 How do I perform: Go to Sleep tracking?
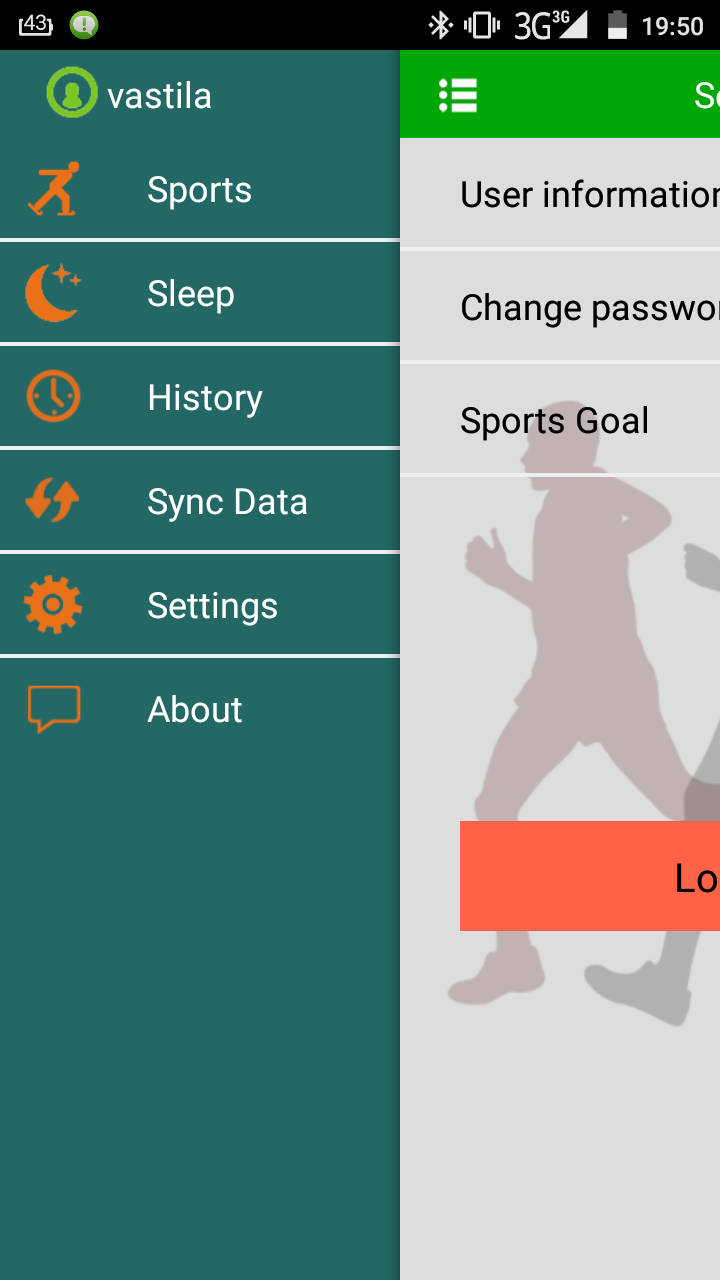tap(199, 294)
